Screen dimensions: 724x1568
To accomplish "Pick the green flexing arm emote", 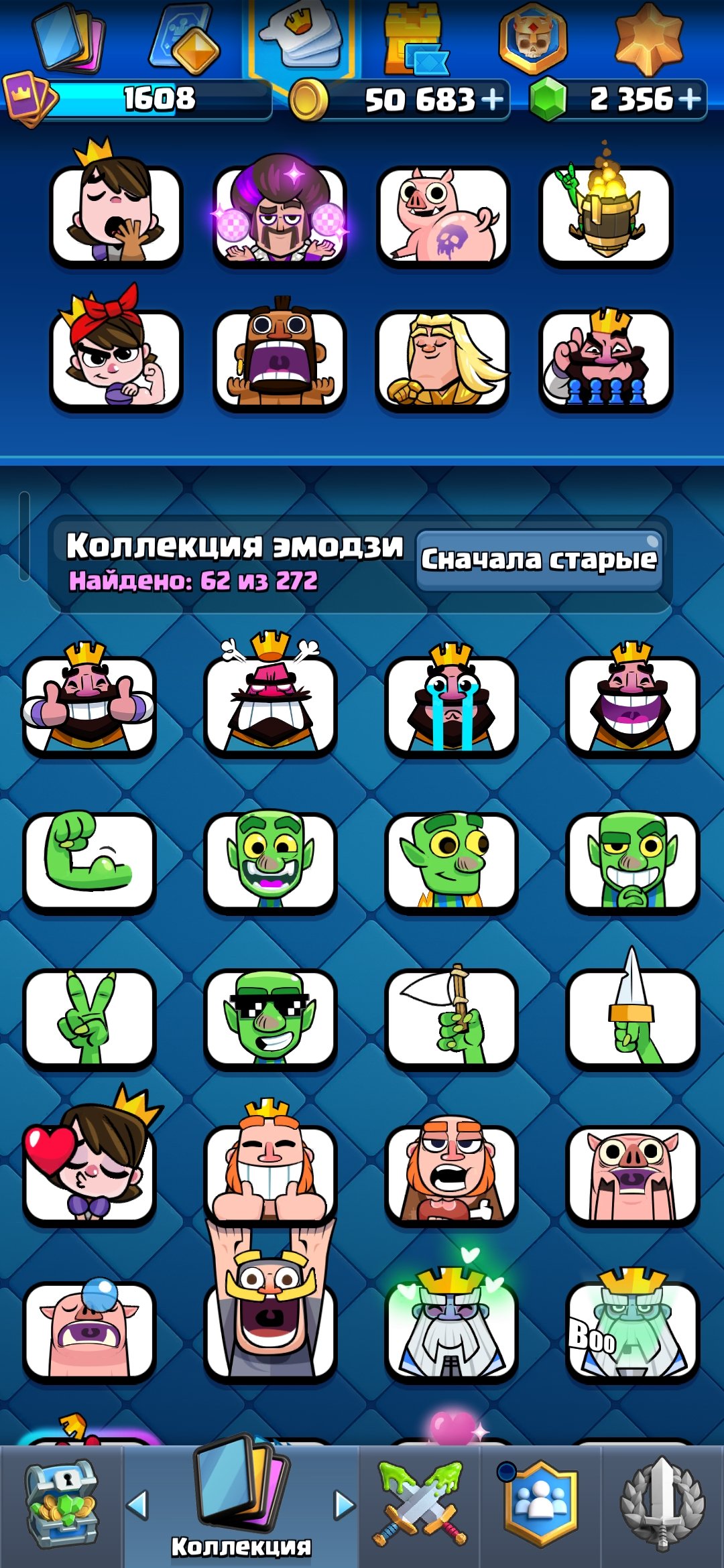I will 89,862.
